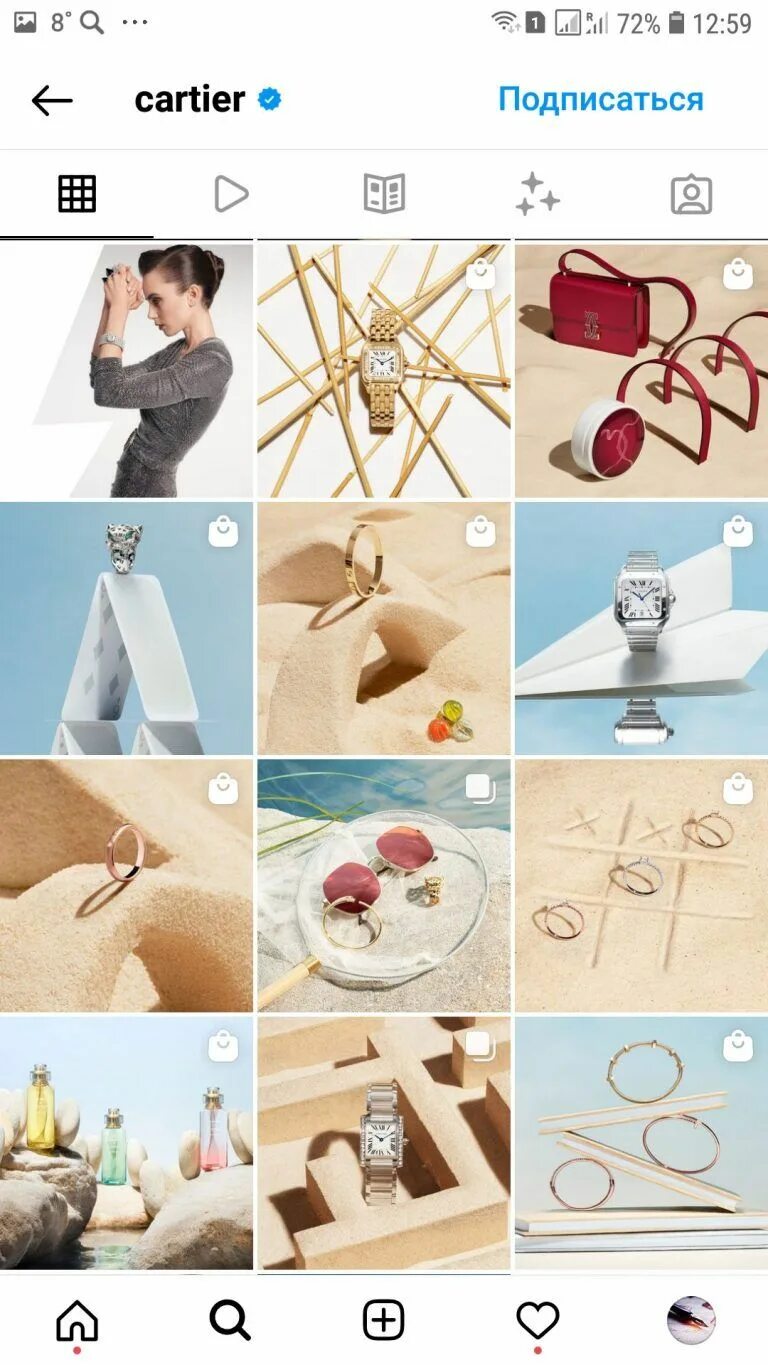The height and width of the screenshot is (1365, 768).
Task: Open the guides tab
Action: (384, 194)
